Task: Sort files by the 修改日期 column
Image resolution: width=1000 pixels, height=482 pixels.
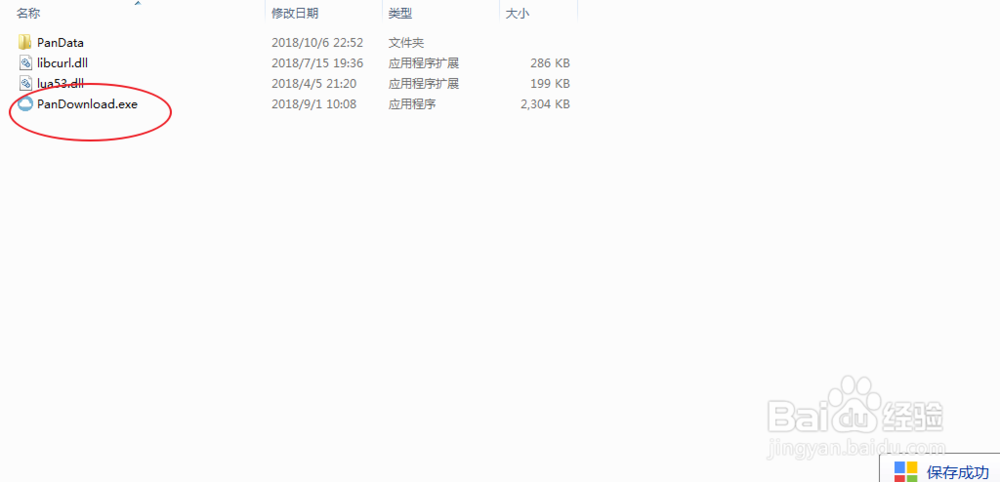Action: pyautogui.click(x=294, y=13)
